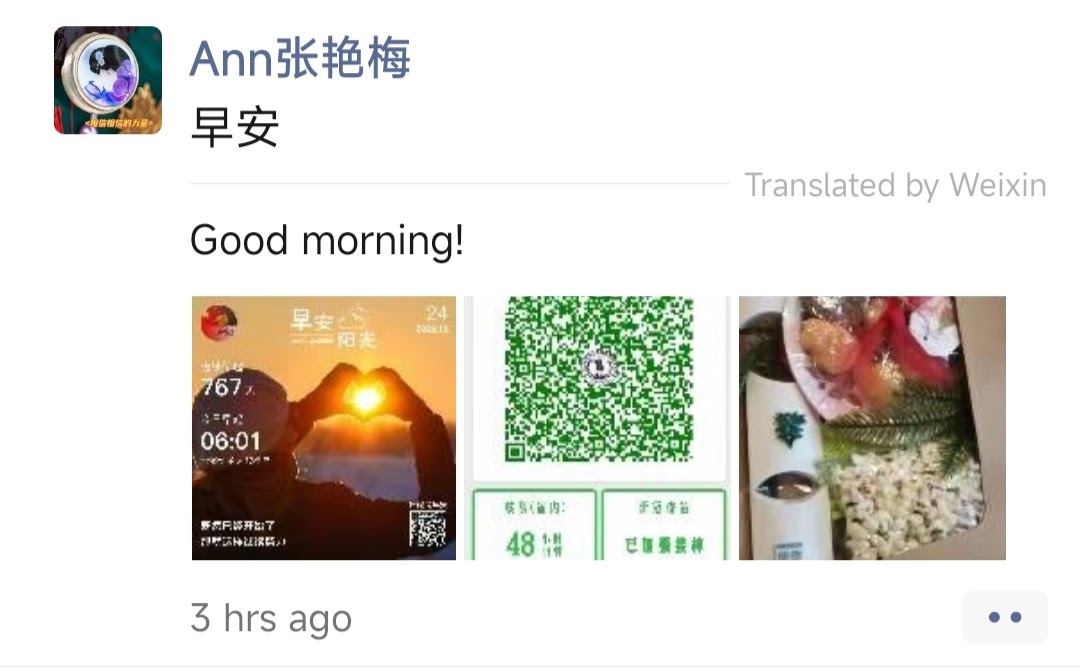The height and width of the screenshot is (672, 1080).
Task: View the sunrise heart-hands photo
Action: pyautogui.click(x=324, y=428)
